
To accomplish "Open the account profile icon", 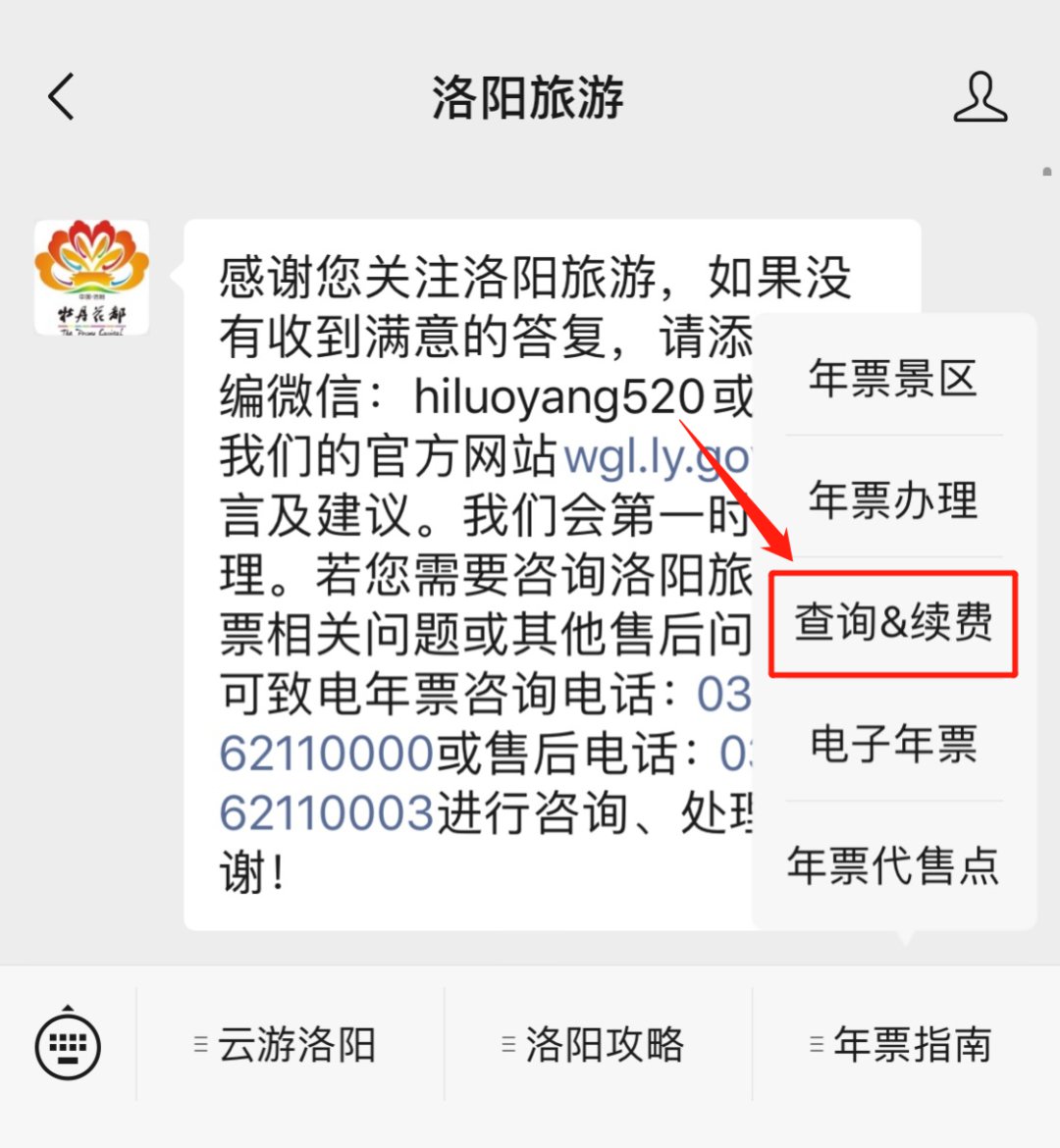I will tap(980, 97).
